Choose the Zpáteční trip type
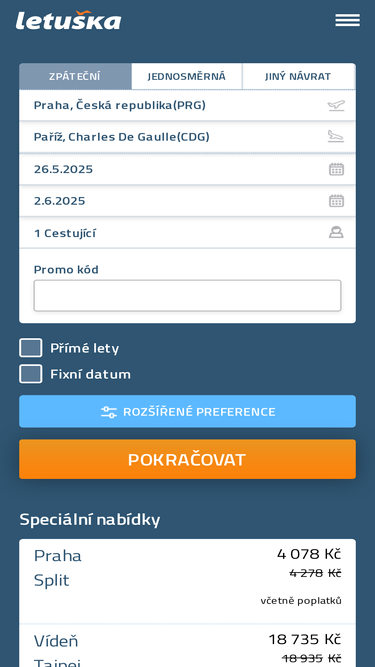Viewport: 375px width, 667px height. pos(75,77)
